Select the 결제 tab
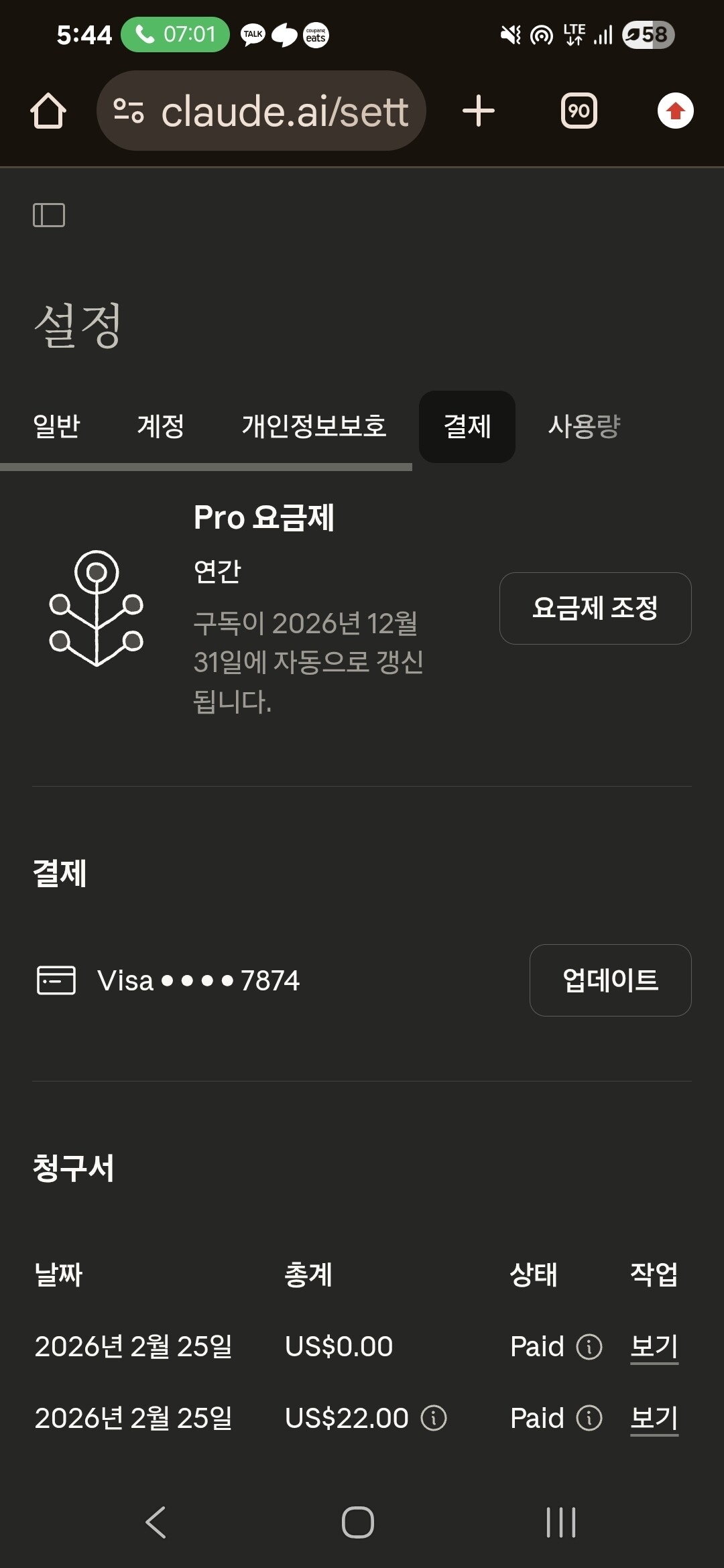The width and height of the screenshot is (724, 1568). point(467,427)
